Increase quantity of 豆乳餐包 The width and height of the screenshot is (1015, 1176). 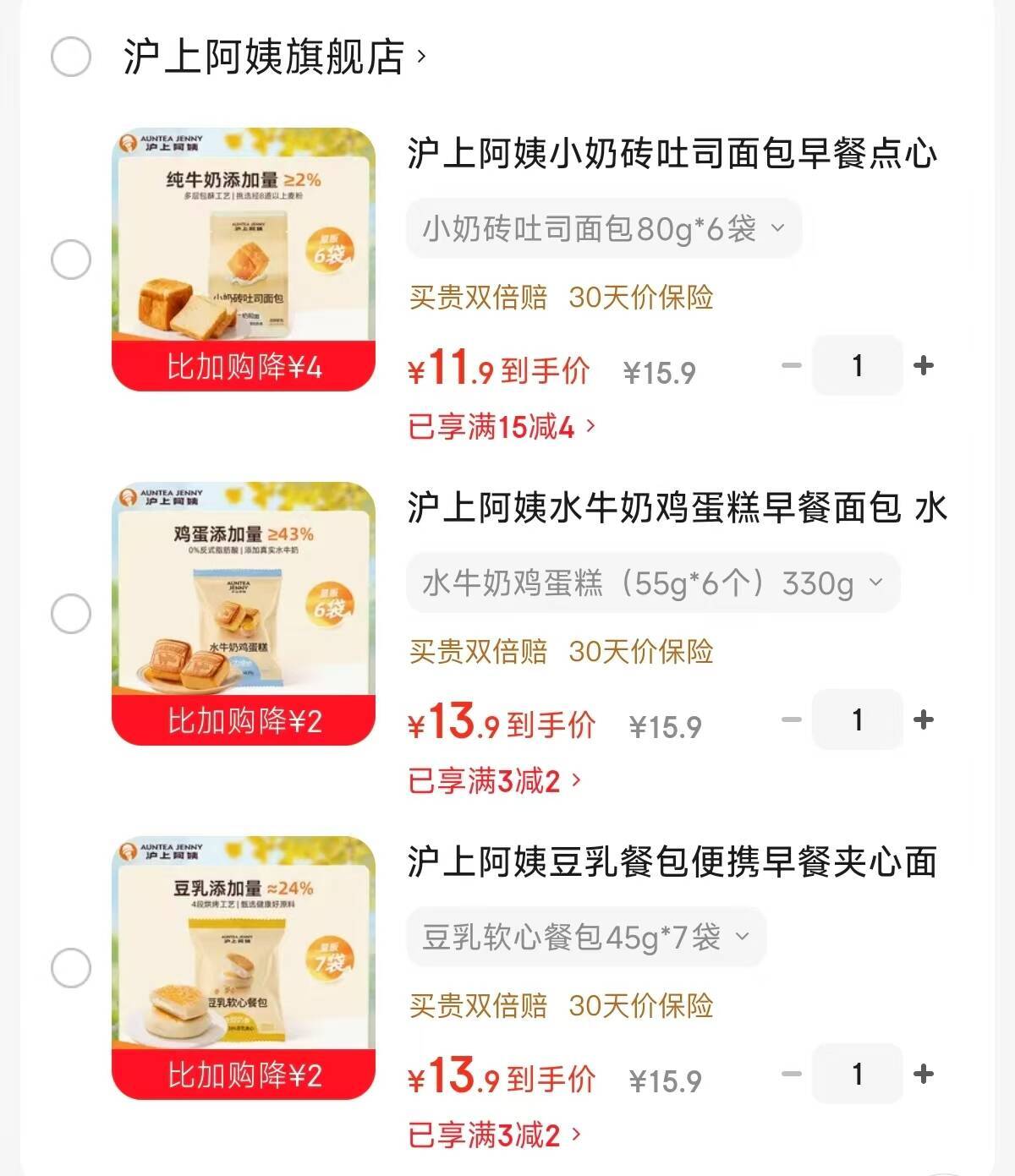tap(924, 1074)
